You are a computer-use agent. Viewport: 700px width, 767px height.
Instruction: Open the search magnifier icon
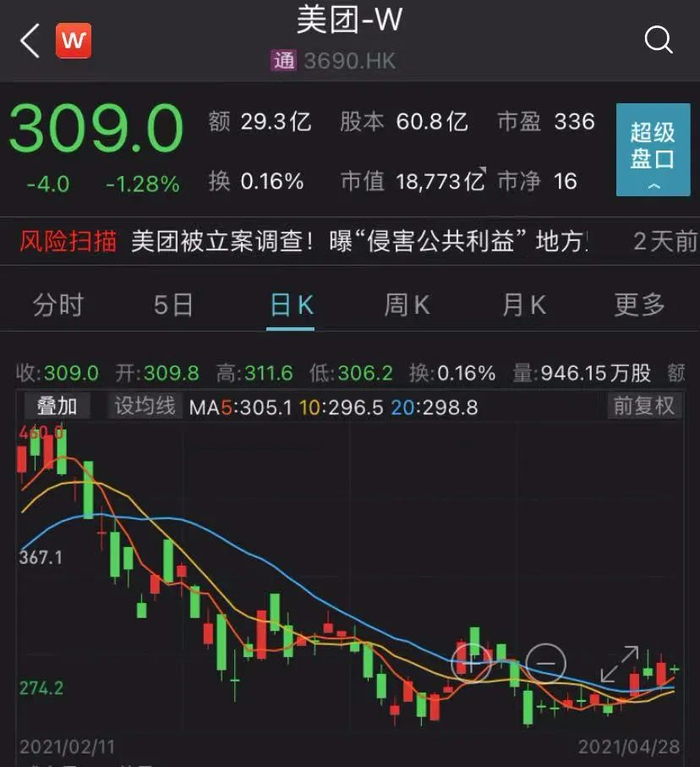(x=658, y=41)
